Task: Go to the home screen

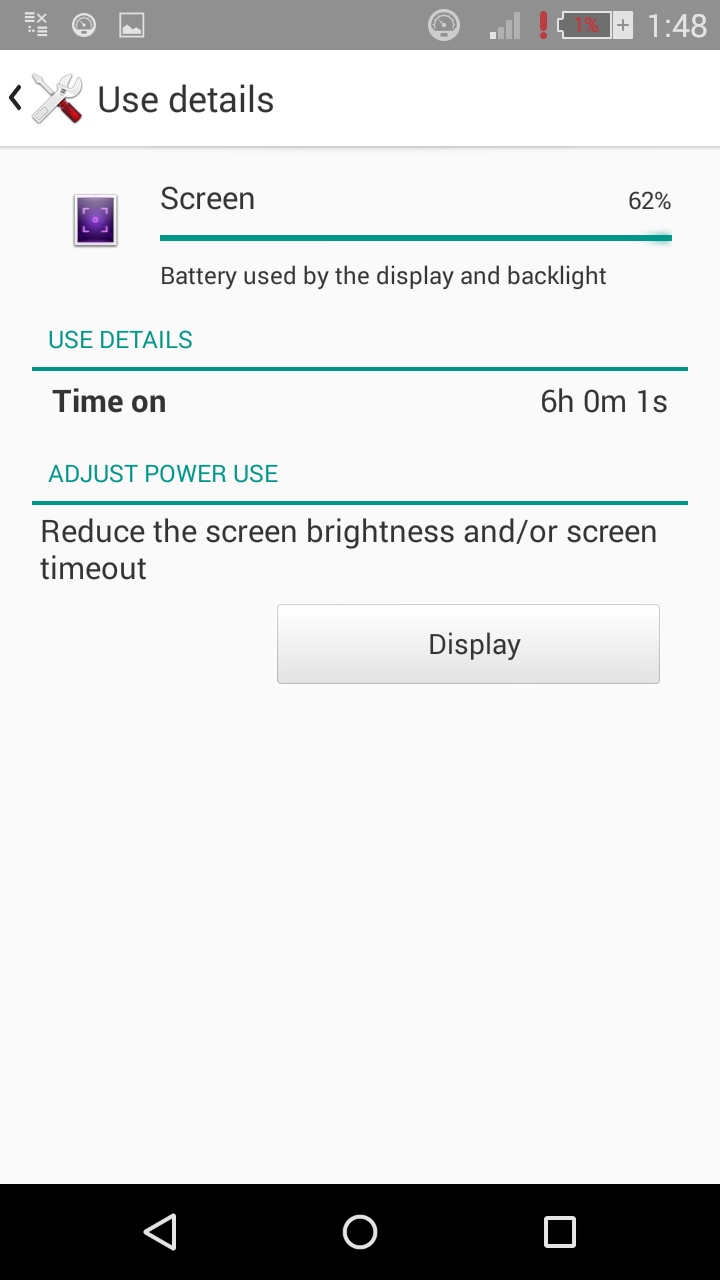Action: (x=360, y=1232)
